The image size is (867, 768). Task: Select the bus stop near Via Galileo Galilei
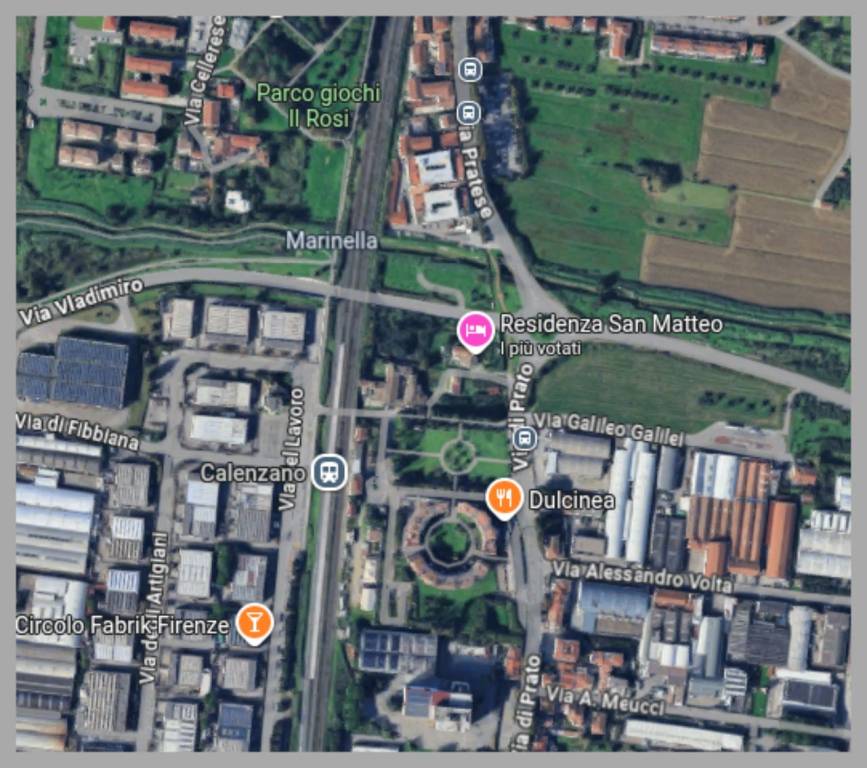point(525,437)
